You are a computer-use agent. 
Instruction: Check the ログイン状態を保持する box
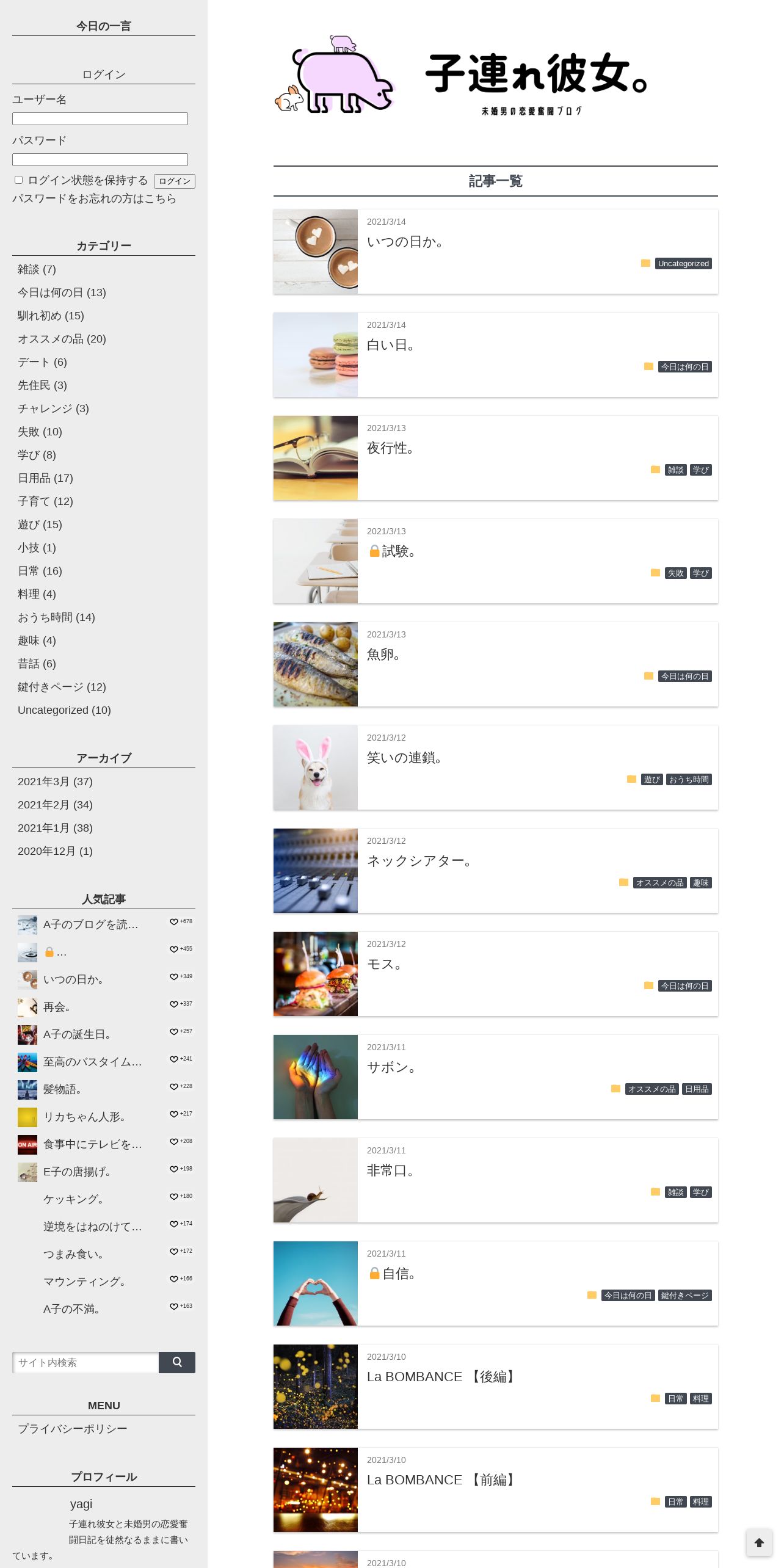(x=18, y=180)
